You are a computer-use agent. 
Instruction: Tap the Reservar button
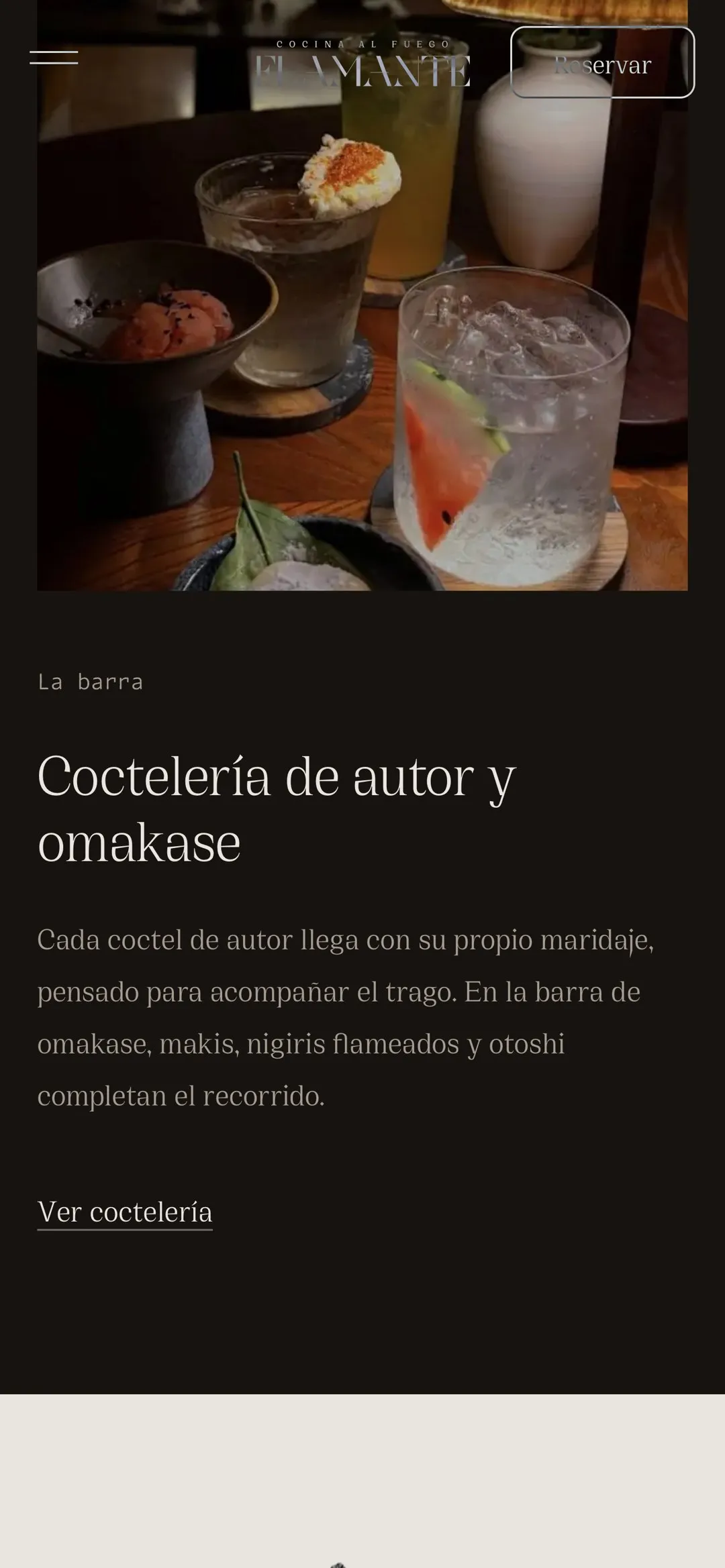point(602,62)
